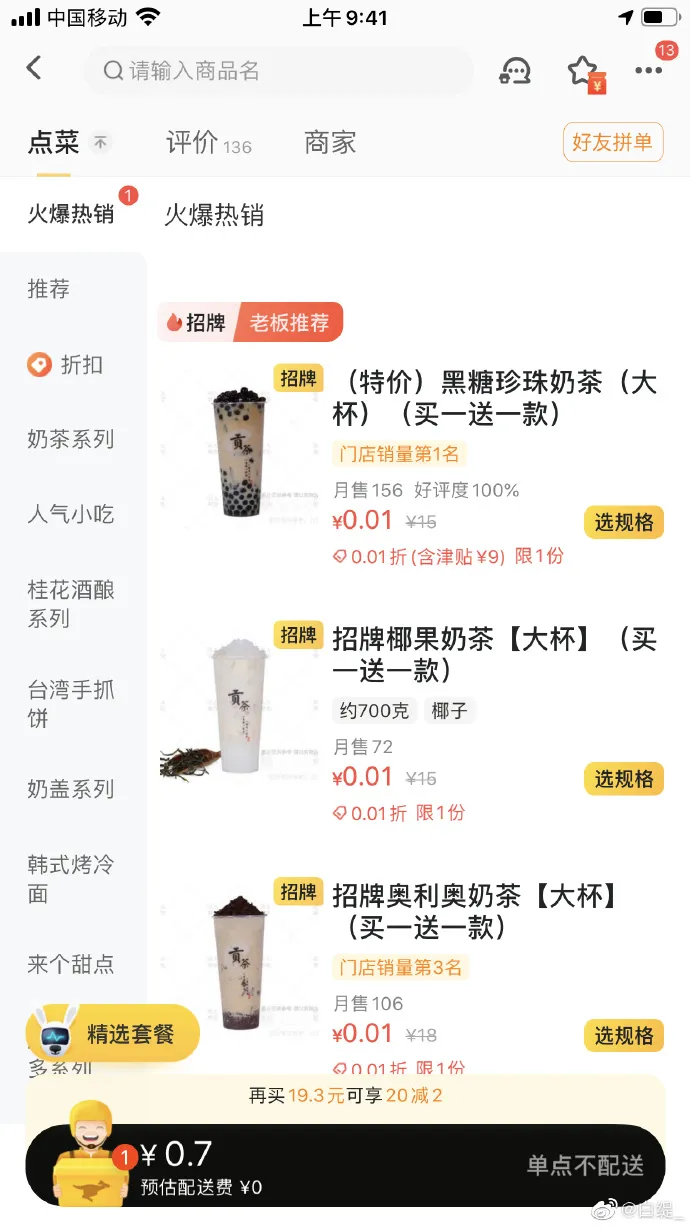Open the 折扣 category
Screen dimensions: 690x1227
point(67,365)
